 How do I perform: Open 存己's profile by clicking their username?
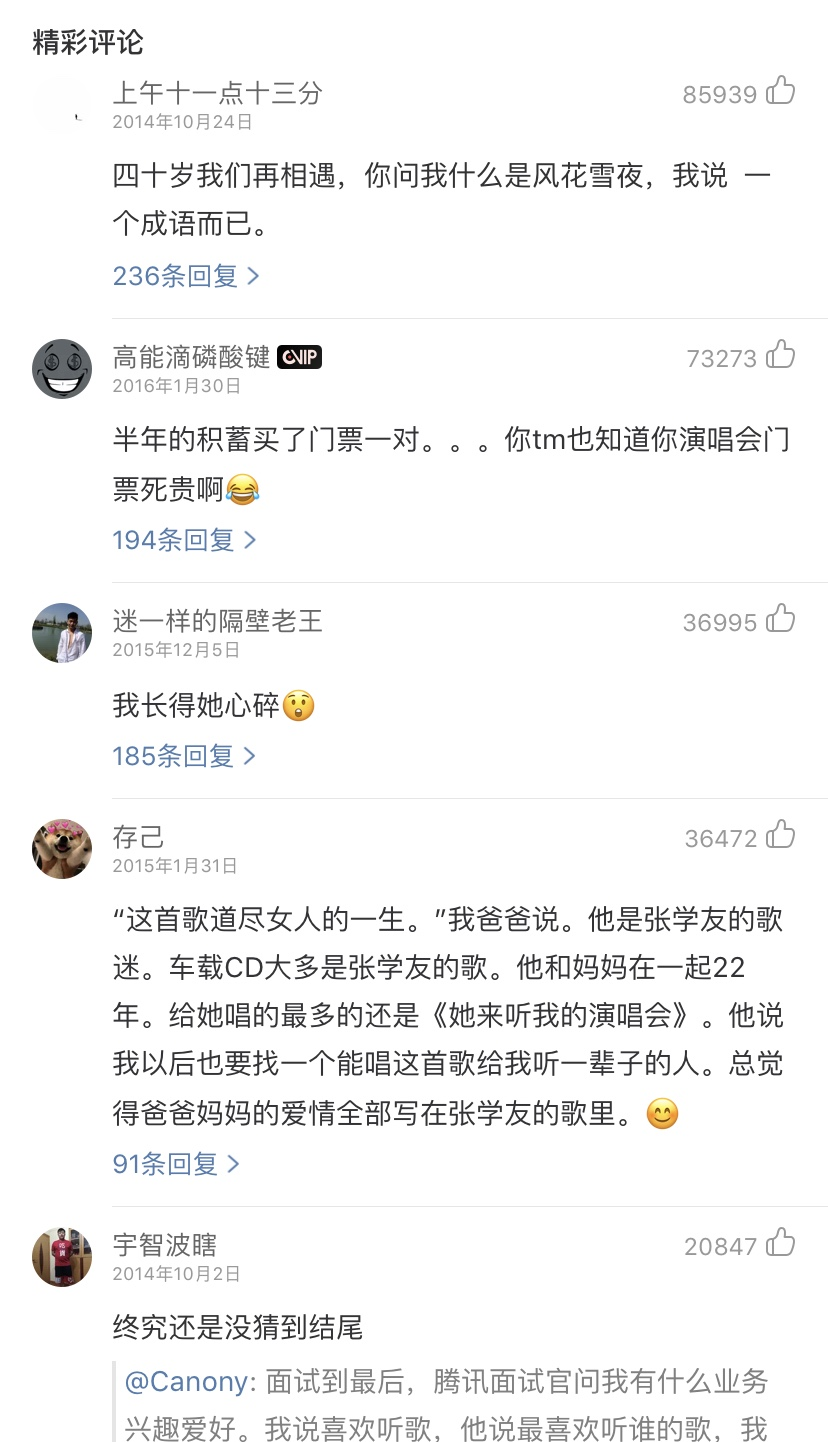137,835
